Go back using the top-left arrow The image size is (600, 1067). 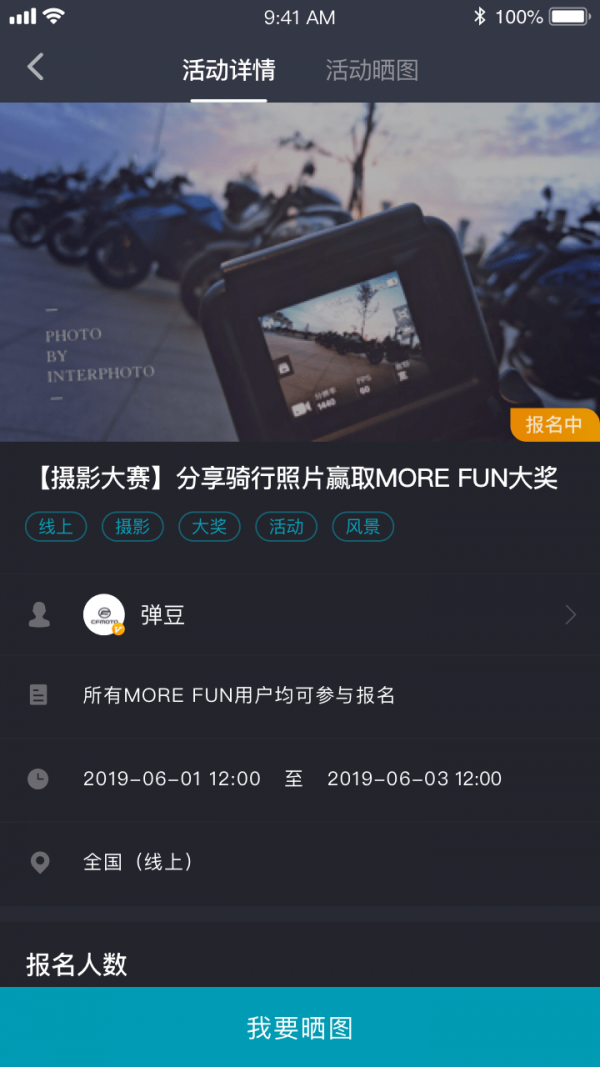pos(36,67)
